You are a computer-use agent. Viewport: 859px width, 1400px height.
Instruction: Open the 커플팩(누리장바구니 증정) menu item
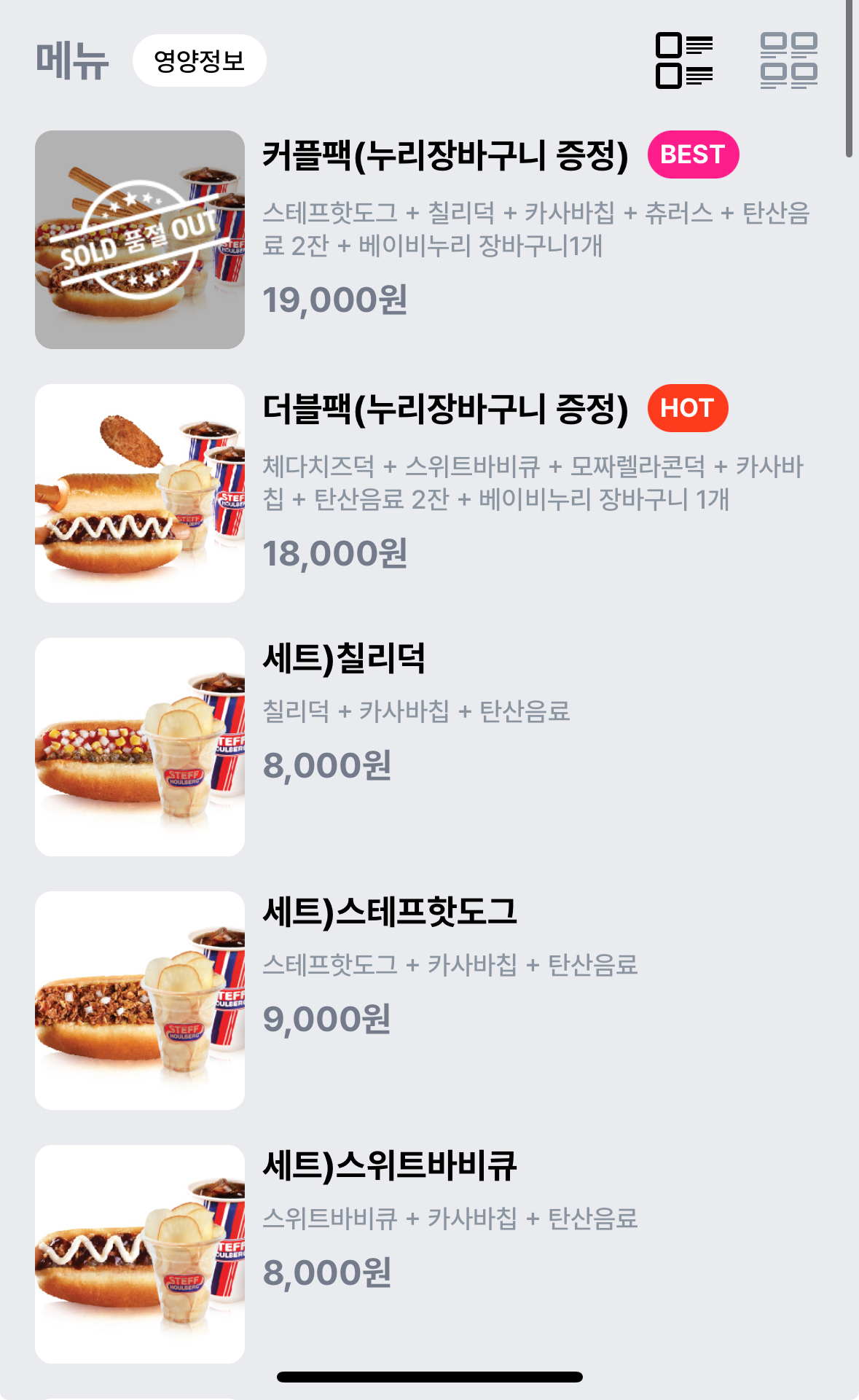coord(444,155)
